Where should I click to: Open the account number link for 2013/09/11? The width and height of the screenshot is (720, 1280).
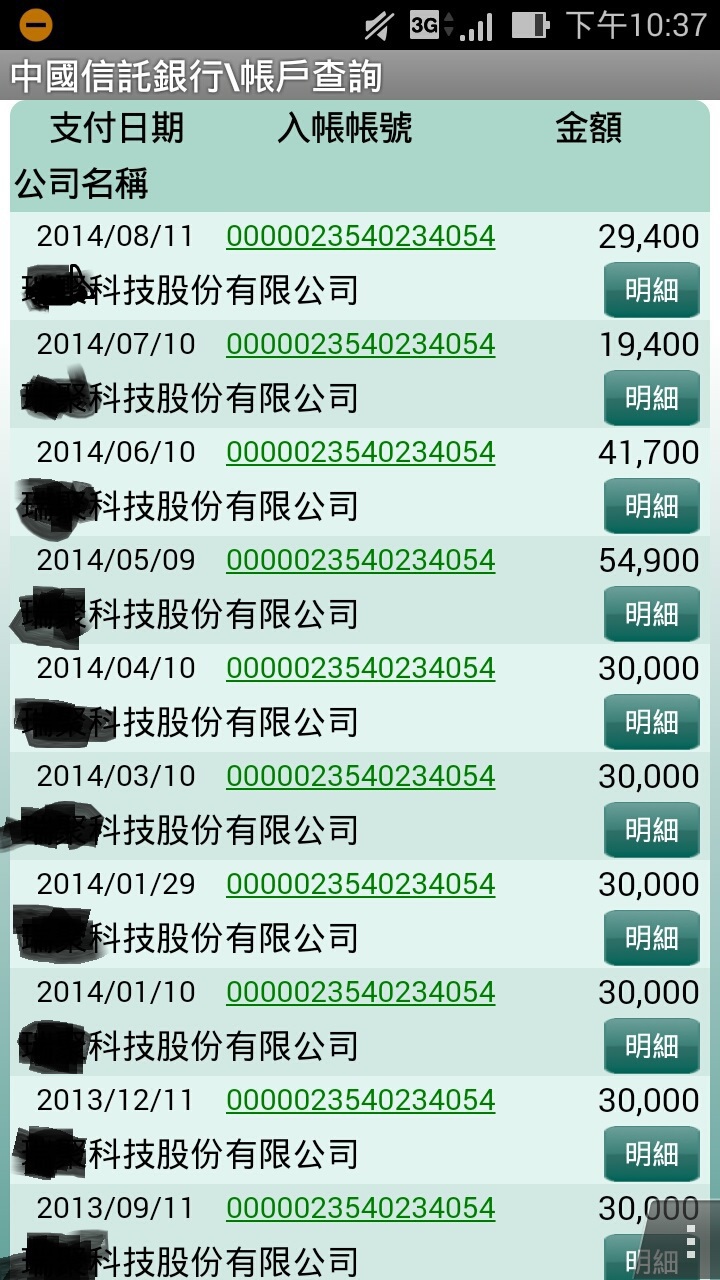tap(361, 1209)
